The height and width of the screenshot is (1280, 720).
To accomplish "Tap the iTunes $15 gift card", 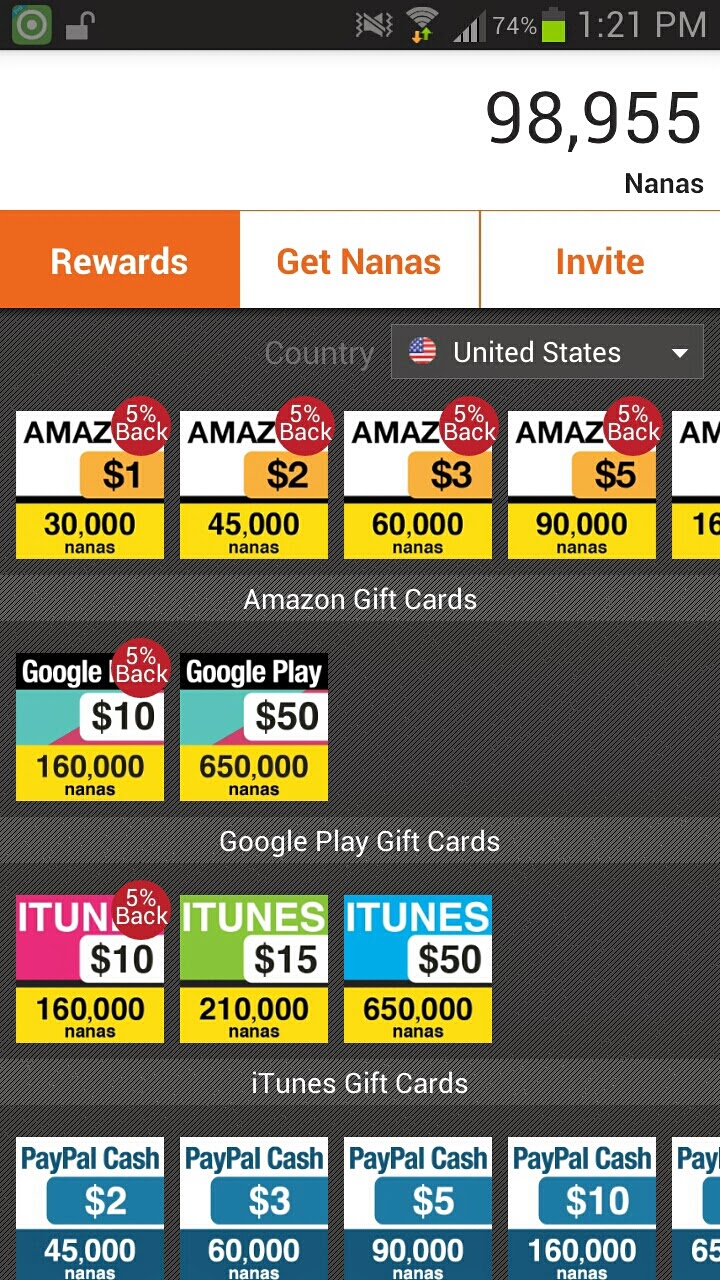I will [254, 969].
